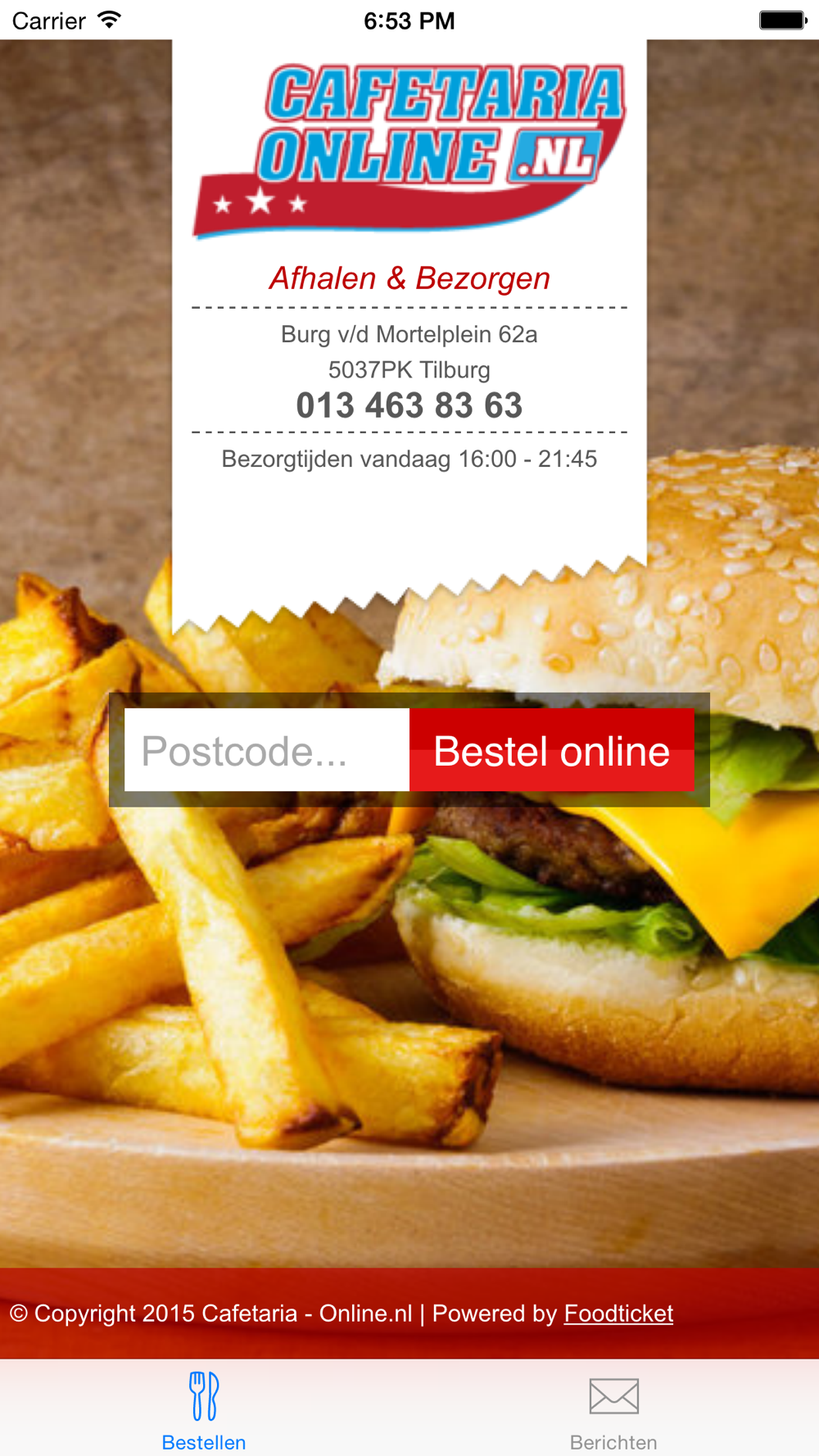This screenshot has width=819, height=1456.
Task: Tap the Postcode input field
Action: click(x=266, y=750)
